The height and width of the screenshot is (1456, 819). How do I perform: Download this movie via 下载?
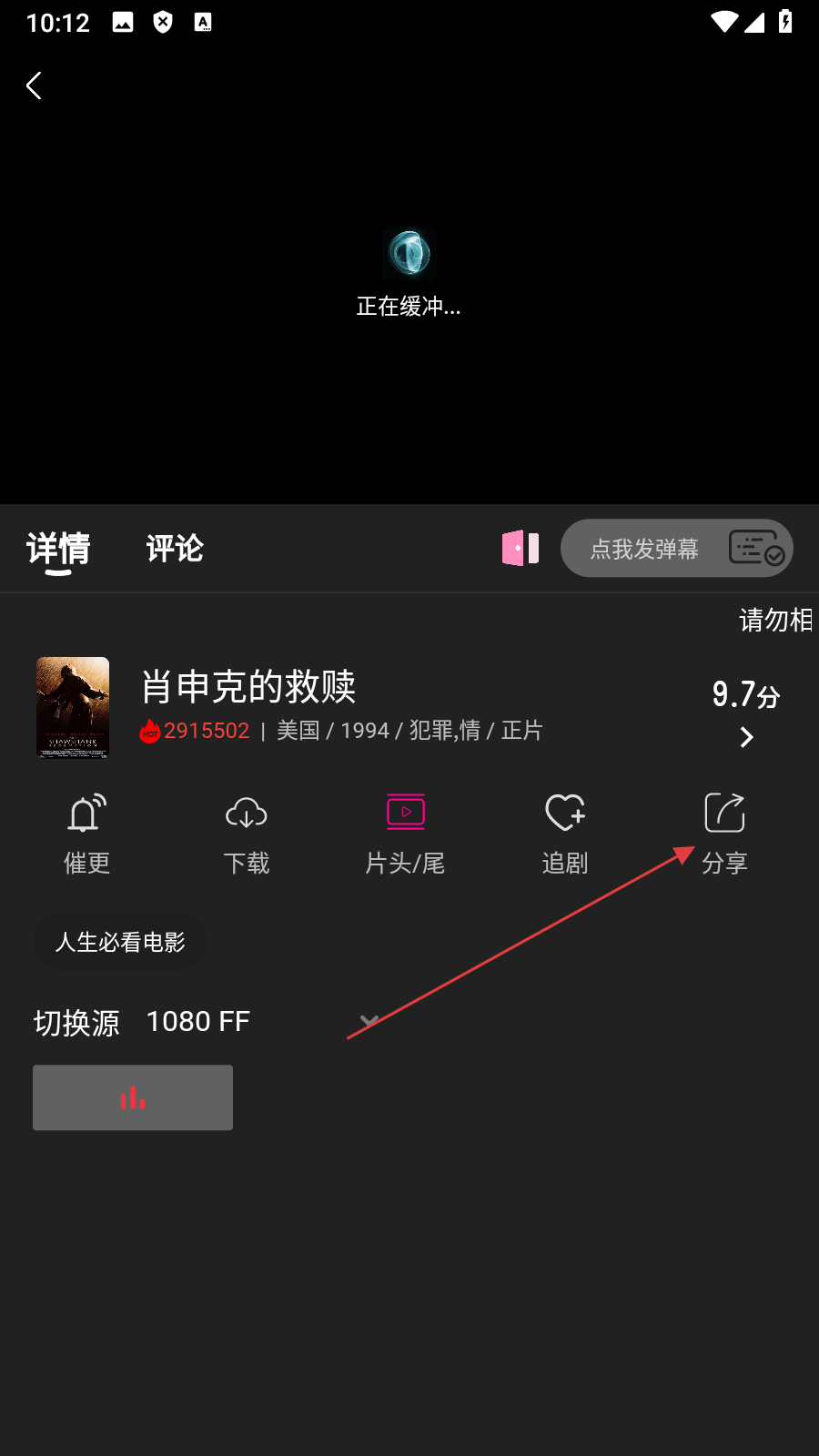pyautogui.click(x=247, y=834)
